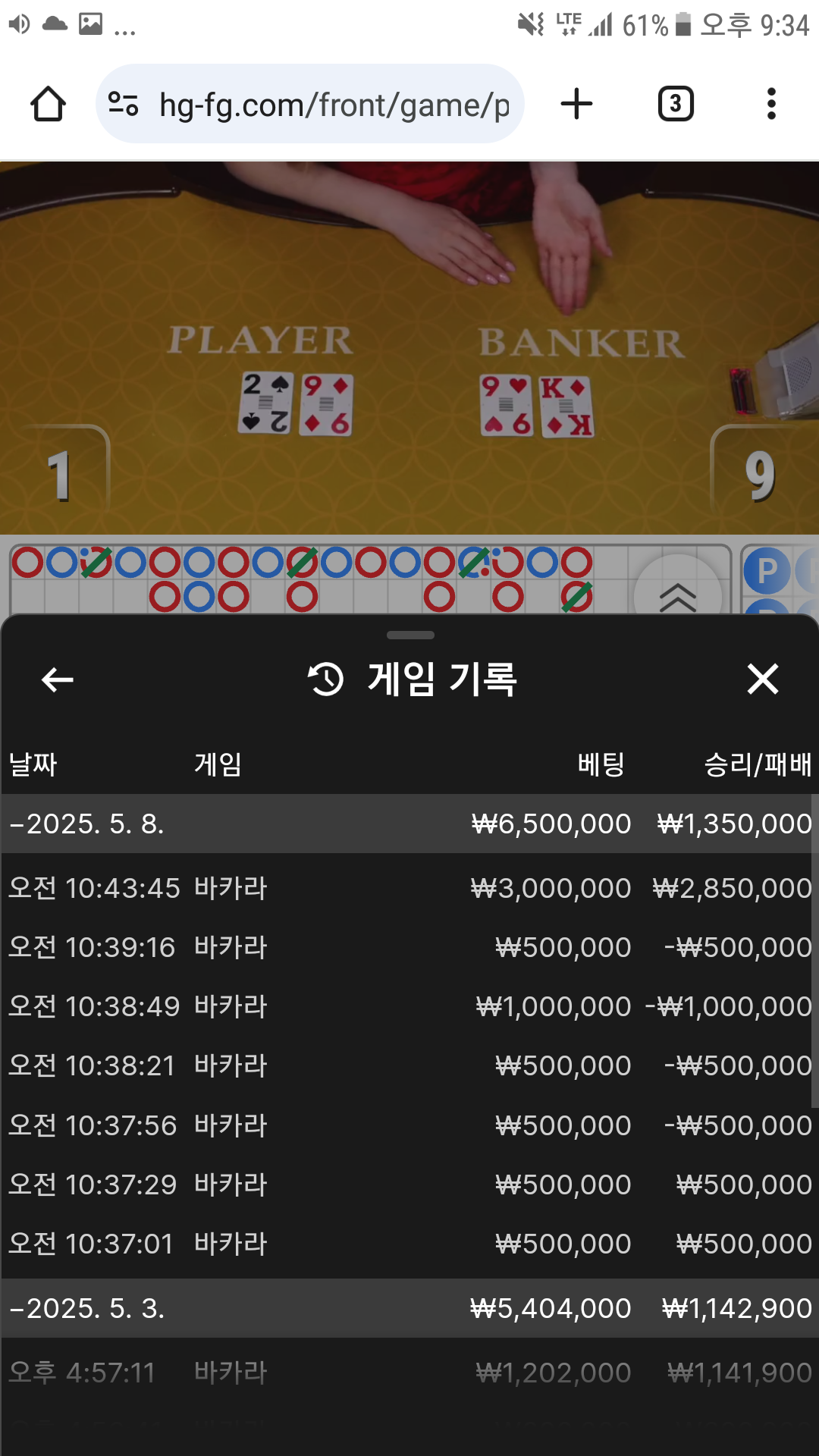Go to the browser home page
This screenshot has height=1456, width=819.
tap(48, 104)
